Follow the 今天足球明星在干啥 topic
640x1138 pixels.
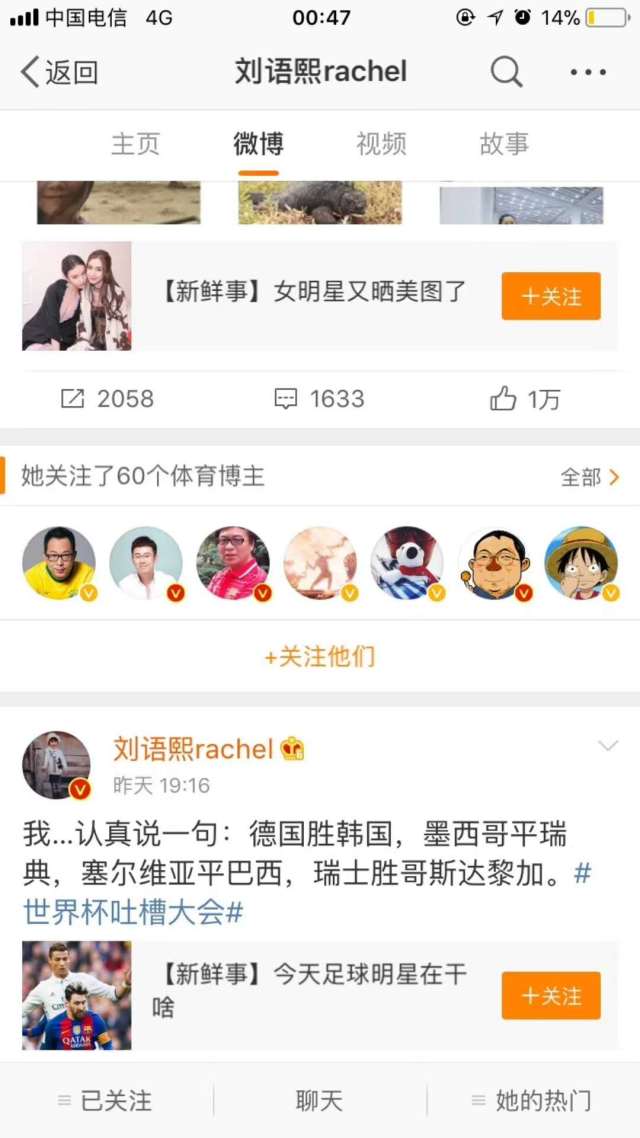click(551, 996)
